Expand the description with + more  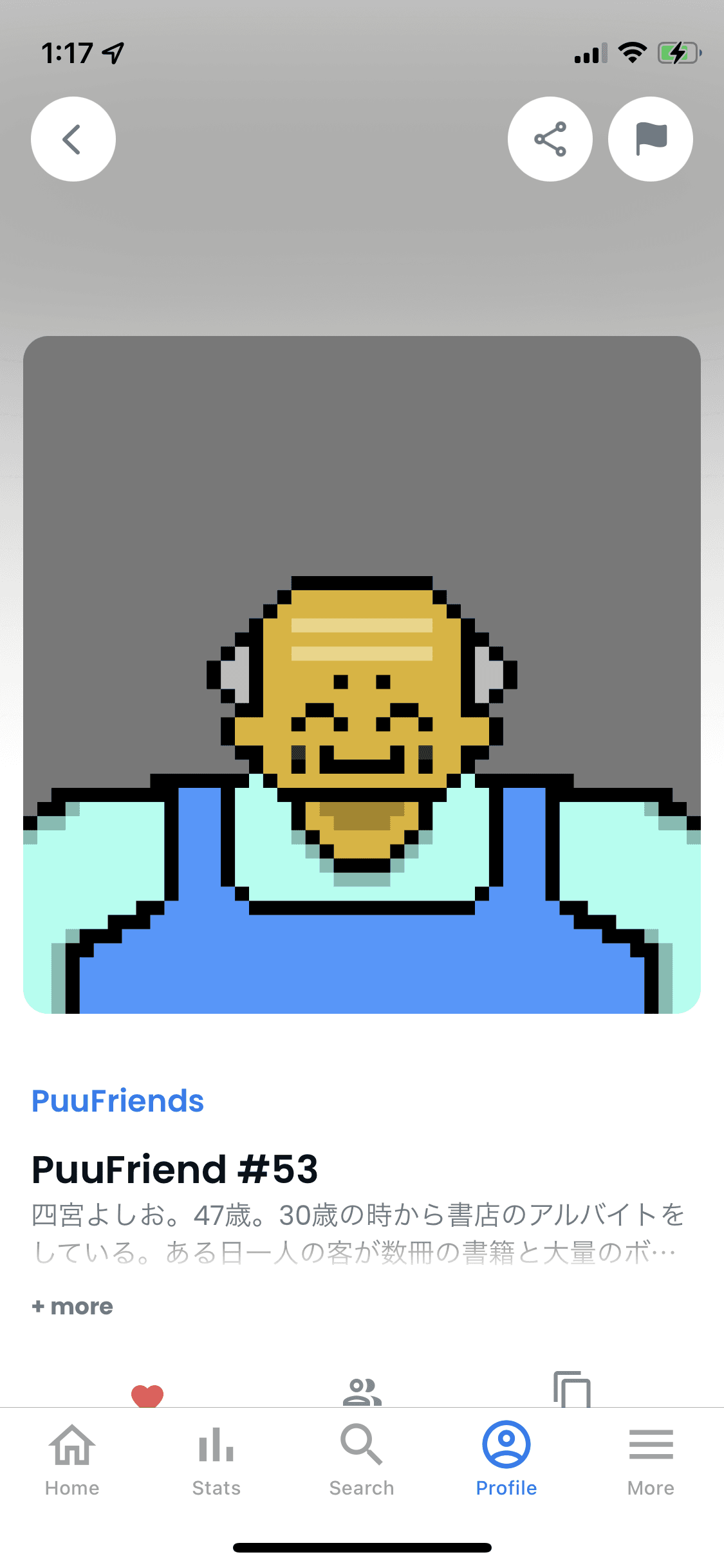point(73,1307)
